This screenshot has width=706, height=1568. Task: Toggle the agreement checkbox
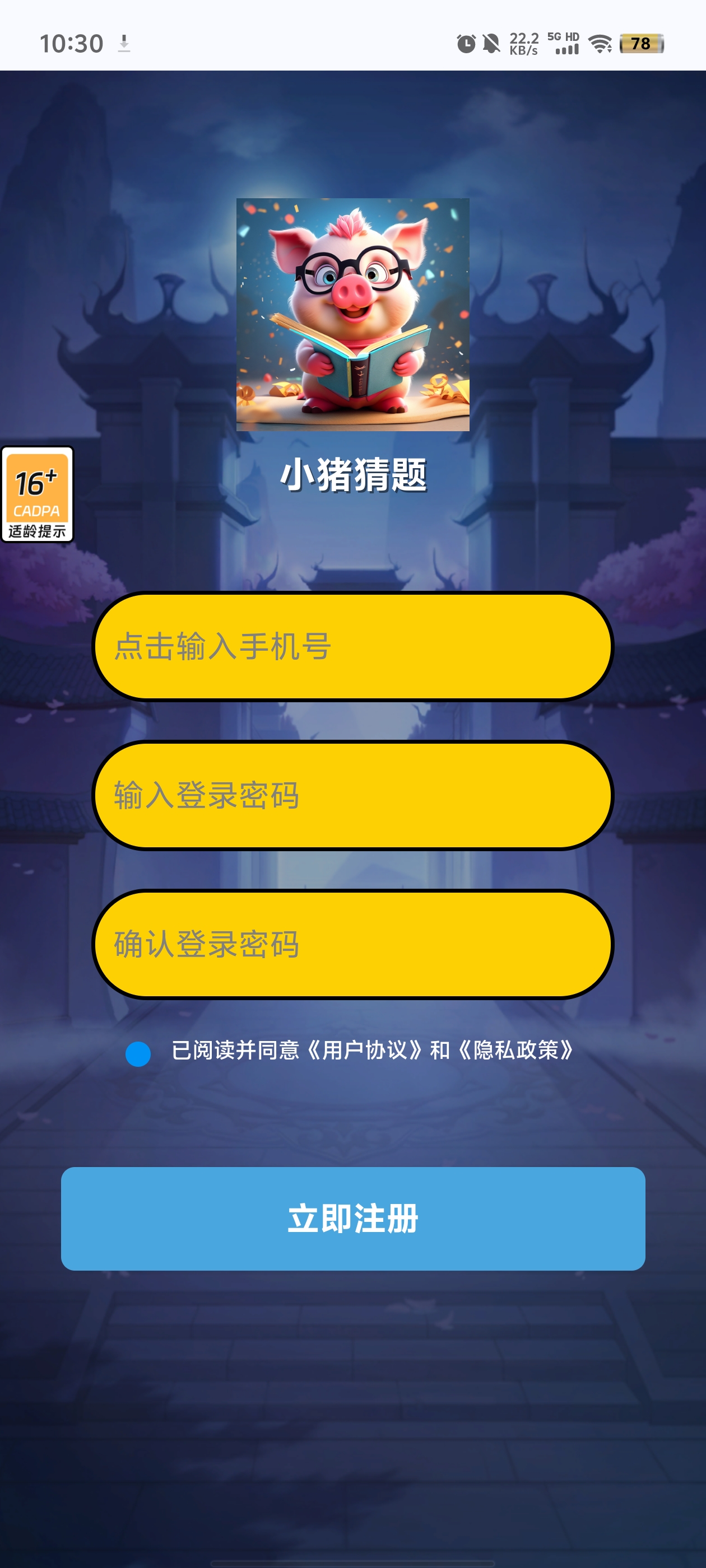(138, 1054)
